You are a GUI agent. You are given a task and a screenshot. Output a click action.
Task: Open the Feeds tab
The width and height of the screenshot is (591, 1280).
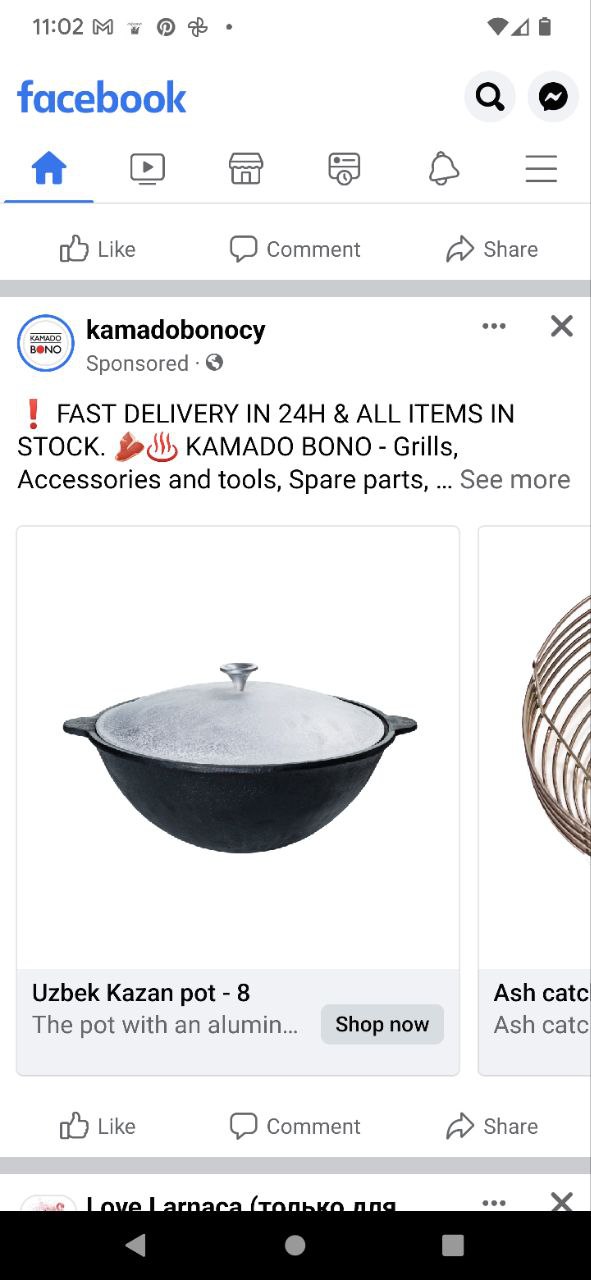344,169
